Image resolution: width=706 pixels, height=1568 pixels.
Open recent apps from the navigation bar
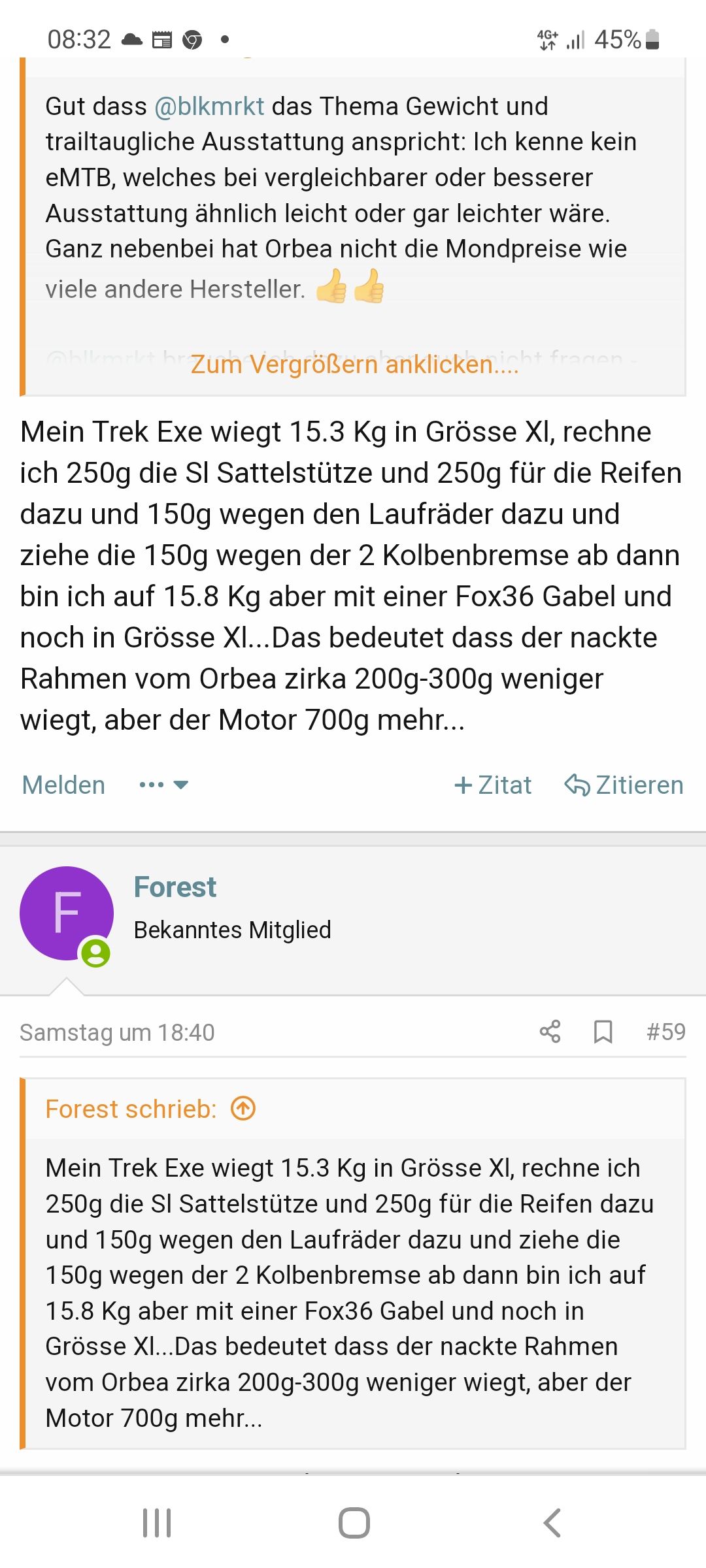[157, 1523]
